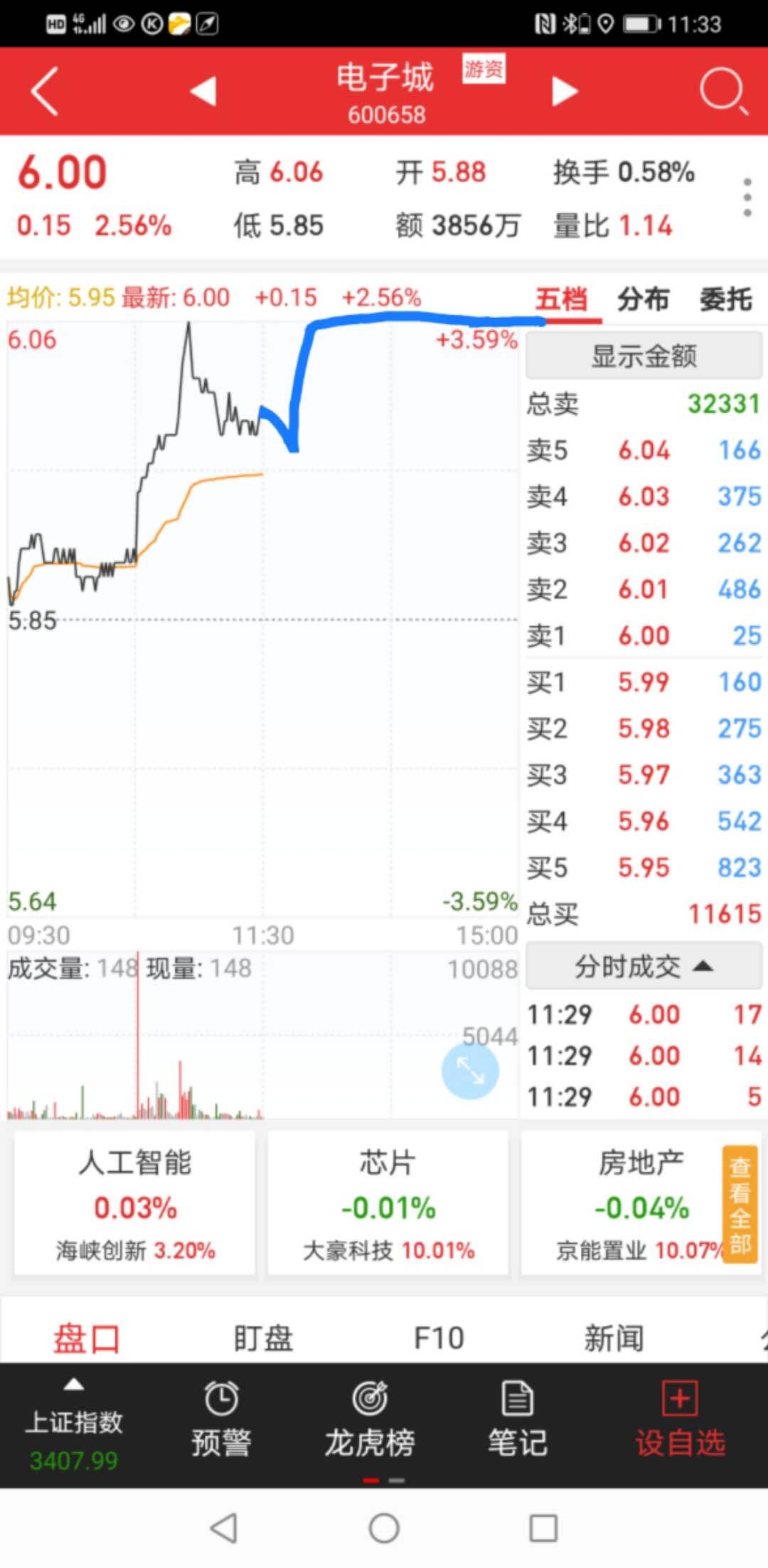Select the 分布 tab
Viewport: 768px width, 1568px height.
[x=643, y=299]
